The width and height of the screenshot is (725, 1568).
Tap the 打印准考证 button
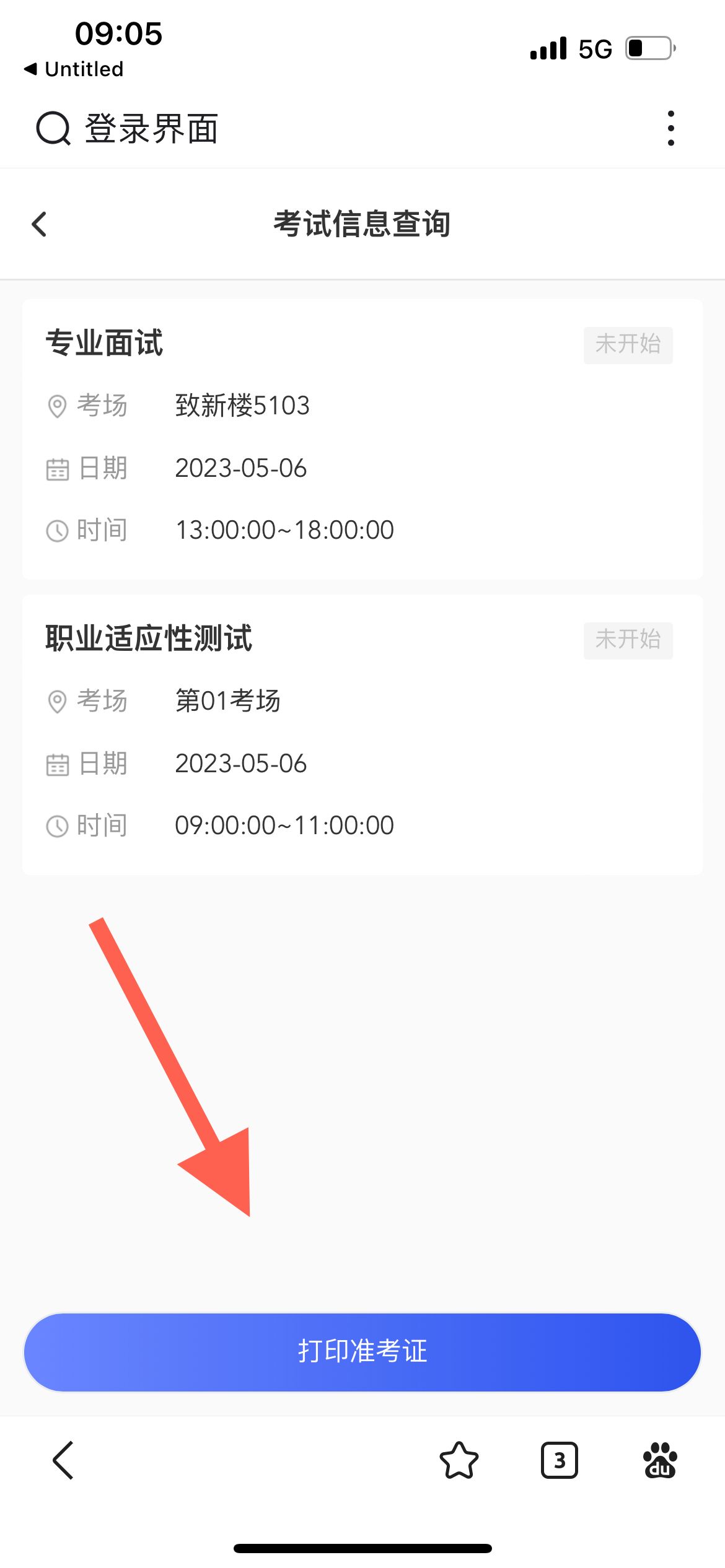click(x=362, y=1351)
